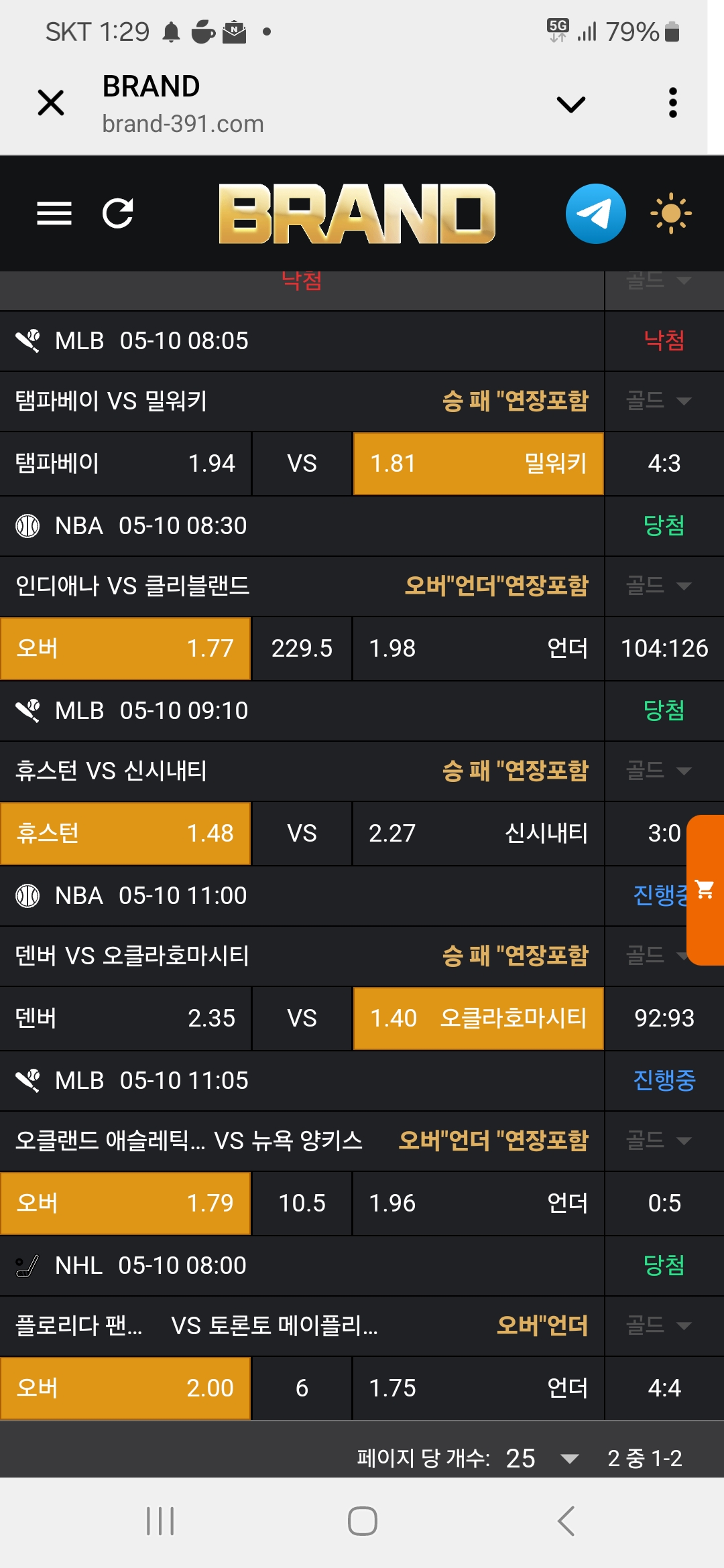Reload the page with refresh icon
The width and height of the screenshot is (724, 1568).
pos(118,214)
